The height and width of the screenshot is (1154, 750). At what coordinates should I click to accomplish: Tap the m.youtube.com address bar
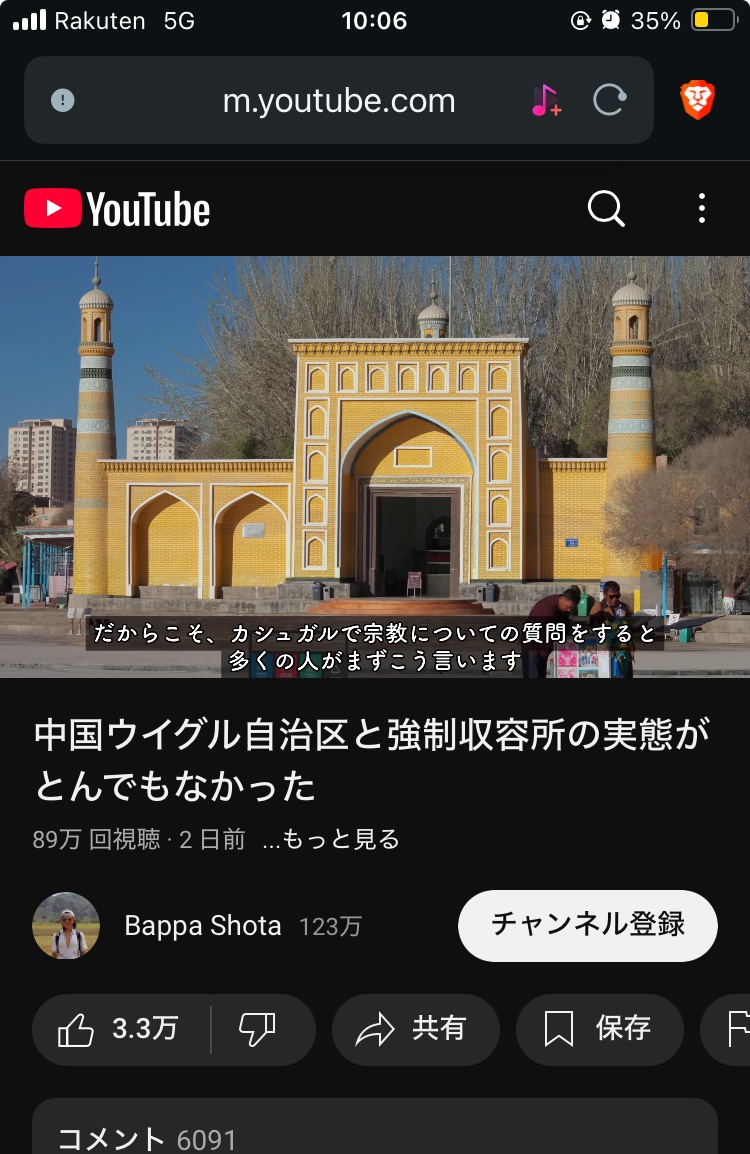[x=338, y=101]
